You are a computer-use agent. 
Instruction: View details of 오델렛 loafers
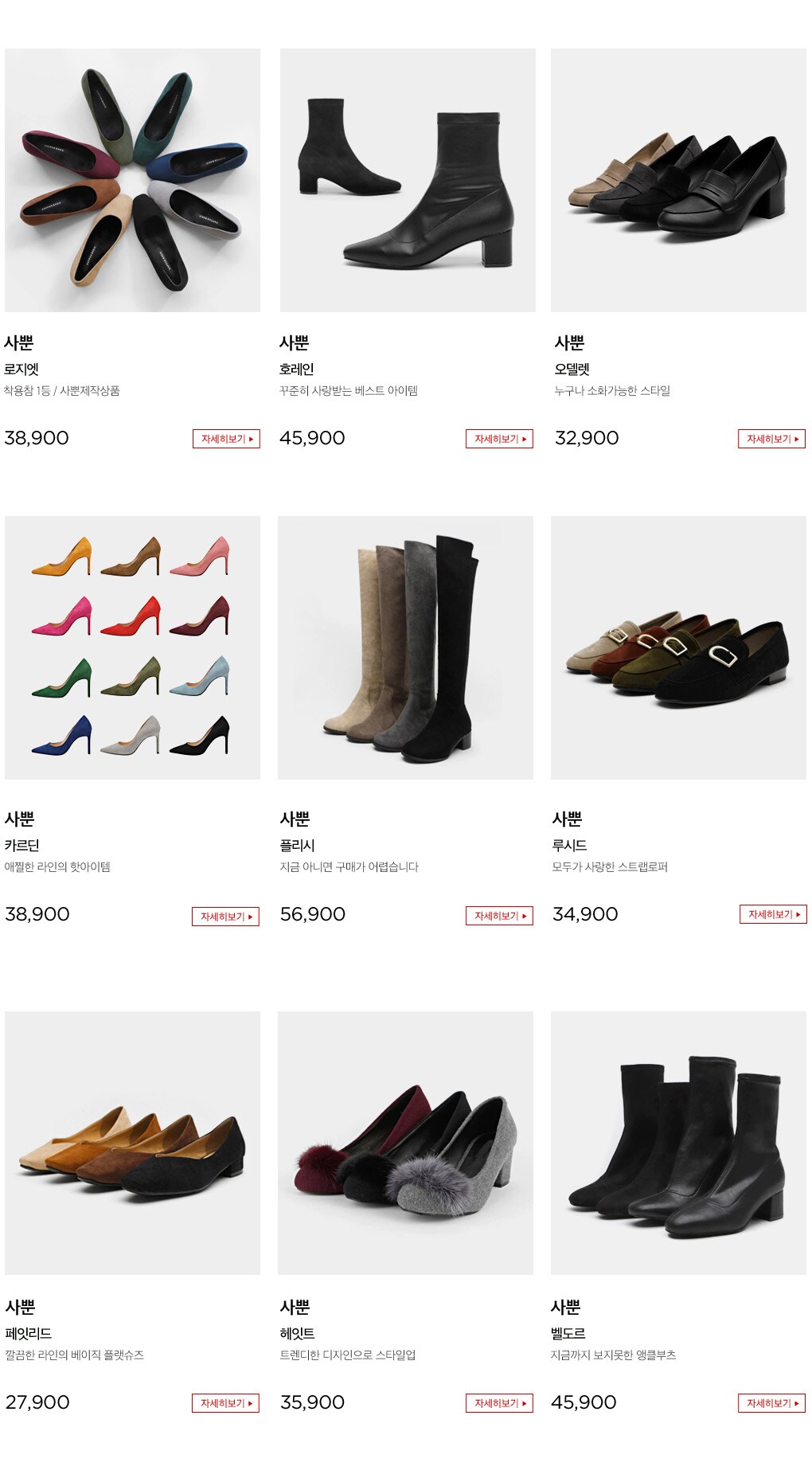click(x=771, y=439)
